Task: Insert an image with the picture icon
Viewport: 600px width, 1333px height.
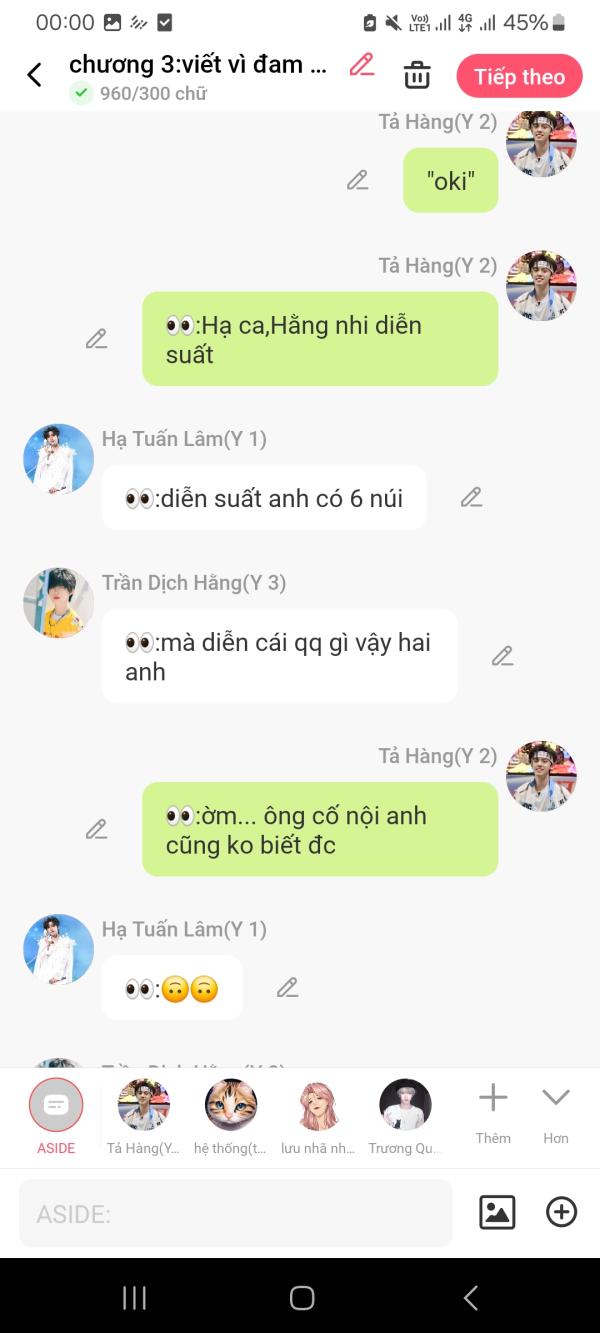Action: (x=497, y=1213)
